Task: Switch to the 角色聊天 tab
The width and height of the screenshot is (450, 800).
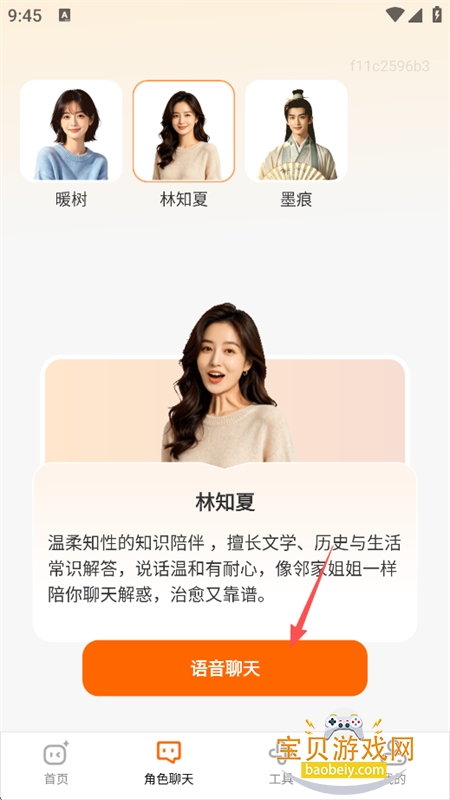Action: tap(169, 763)
